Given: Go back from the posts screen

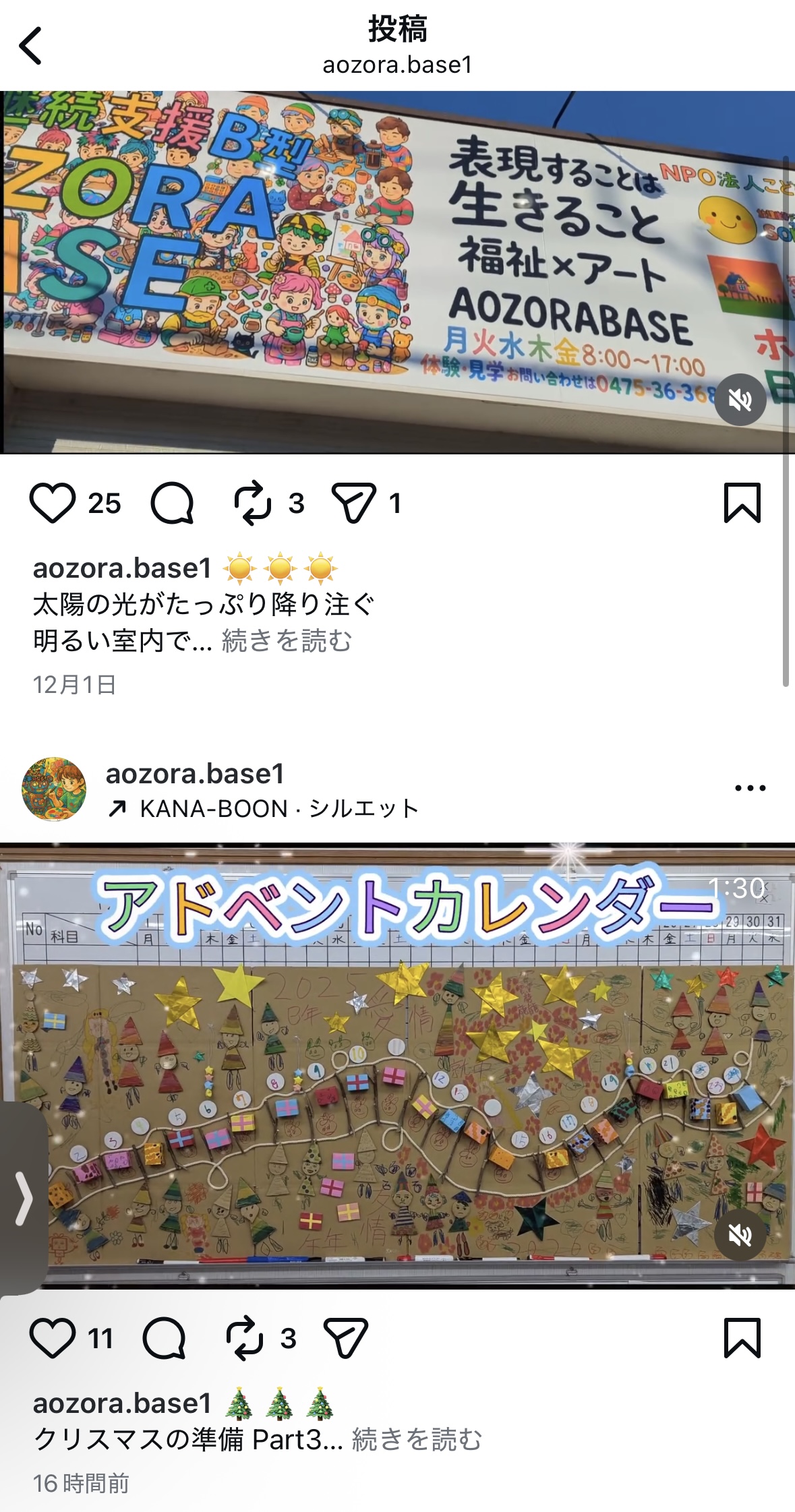Looking at the screenshot, I should coord(31,46).
